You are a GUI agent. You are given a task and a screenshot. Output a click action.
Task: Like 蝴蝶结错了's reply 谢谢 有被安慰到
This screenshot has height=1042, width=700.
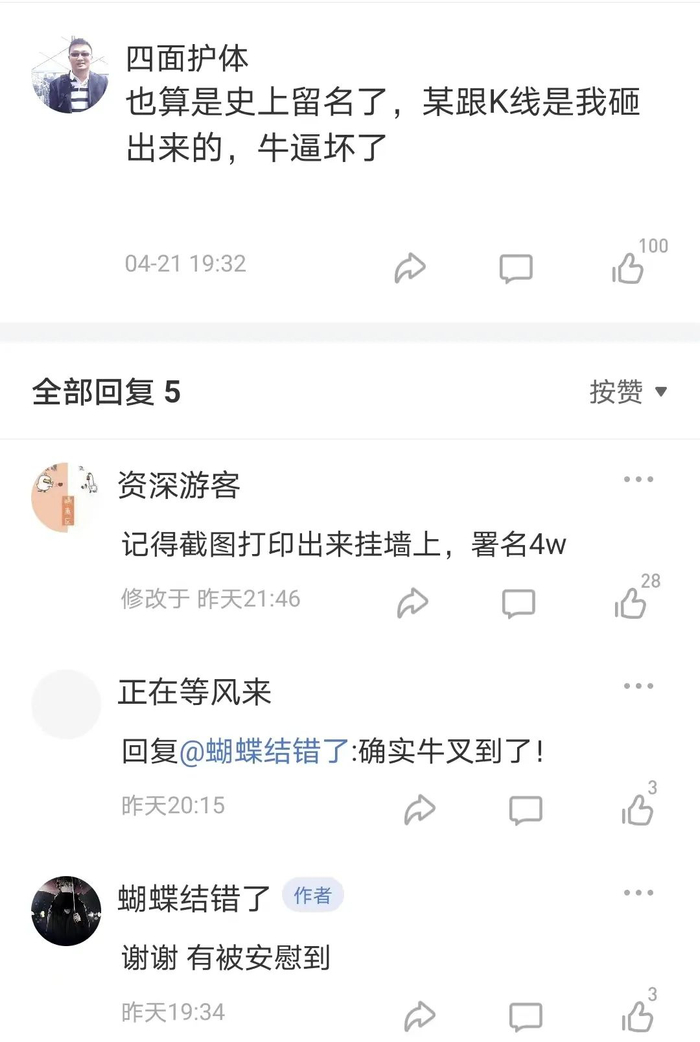point(637,1017)
